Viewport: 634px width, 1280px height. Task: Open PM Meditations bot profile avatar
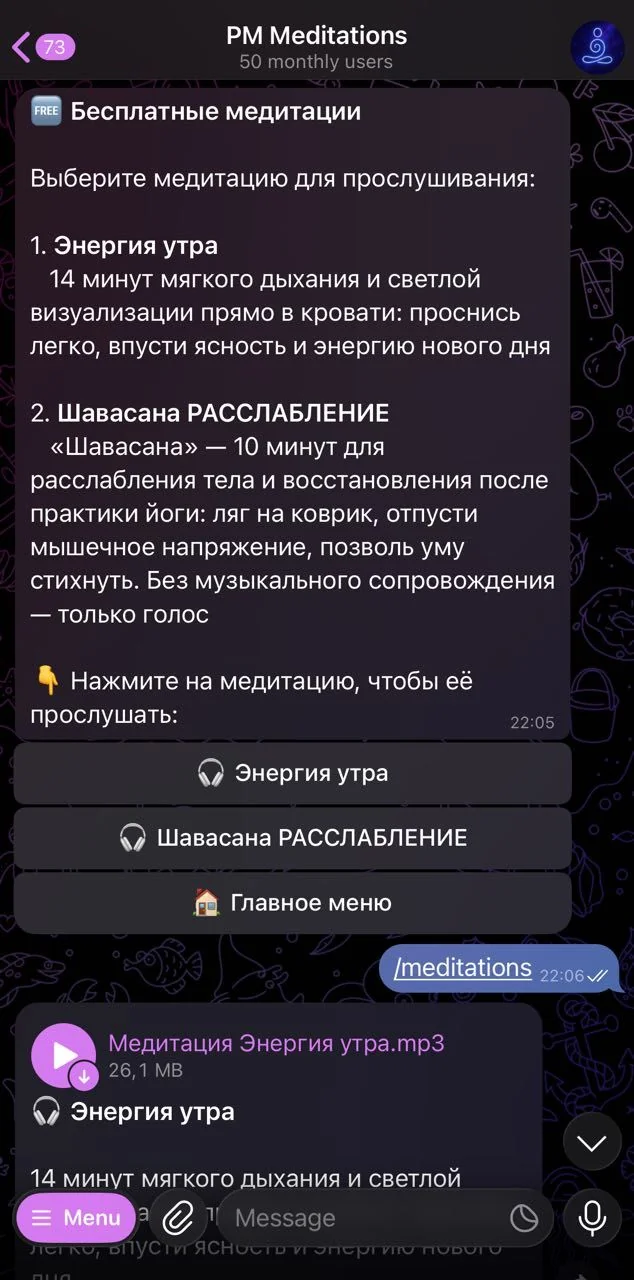[x=597, y=47]
